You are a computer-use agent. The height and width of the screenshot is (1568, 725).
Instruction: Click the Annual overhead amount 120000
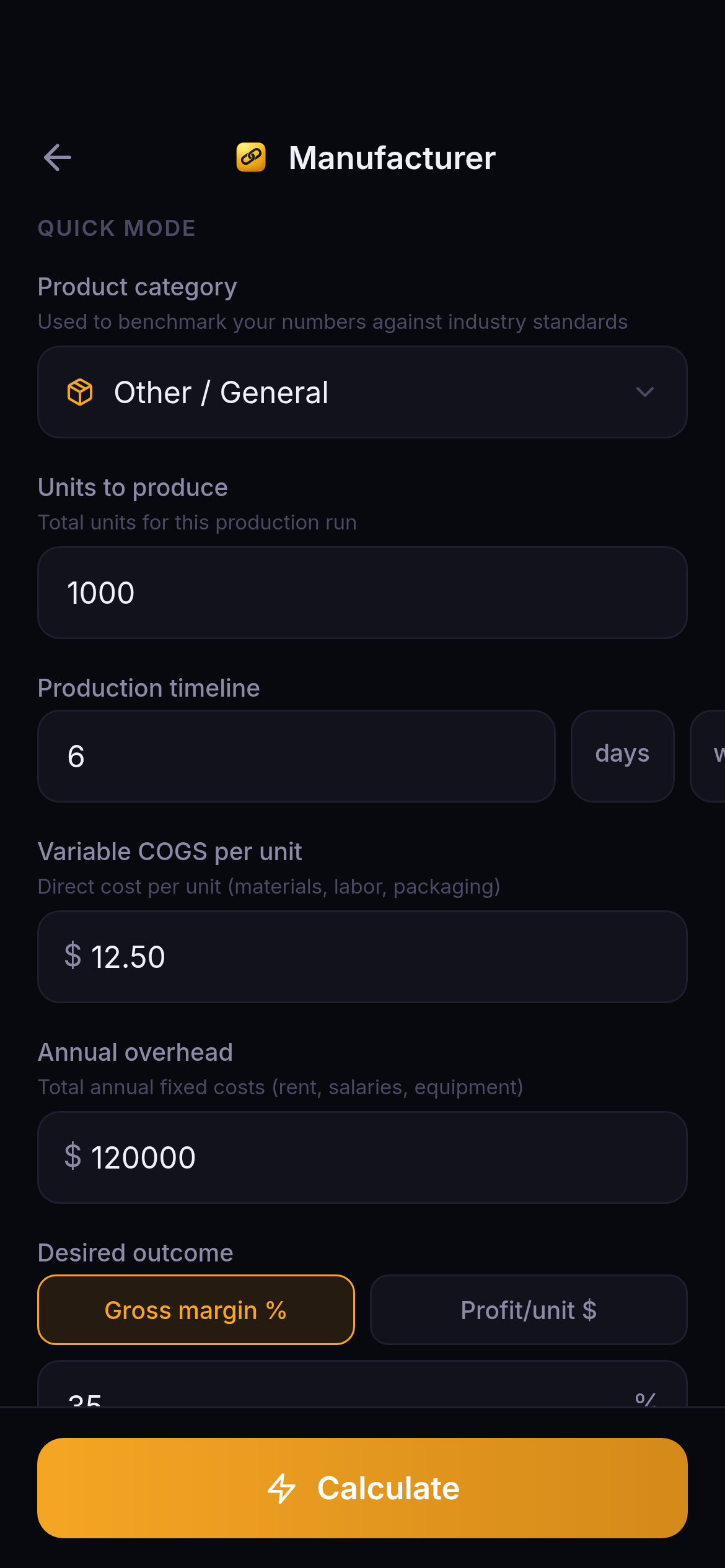click(x=144, y=1157)
